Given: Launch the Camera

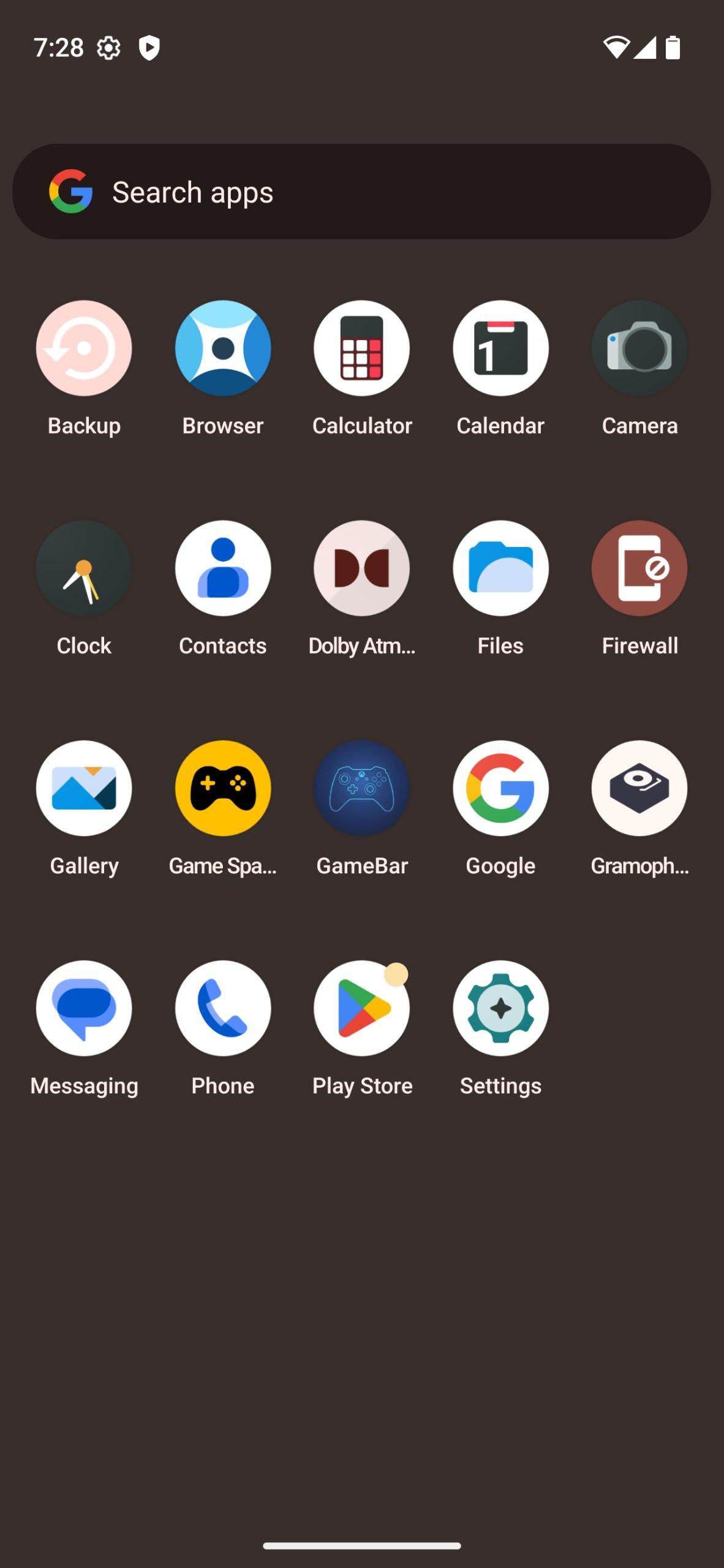Looking at the screenshot, I should [639, 349].
